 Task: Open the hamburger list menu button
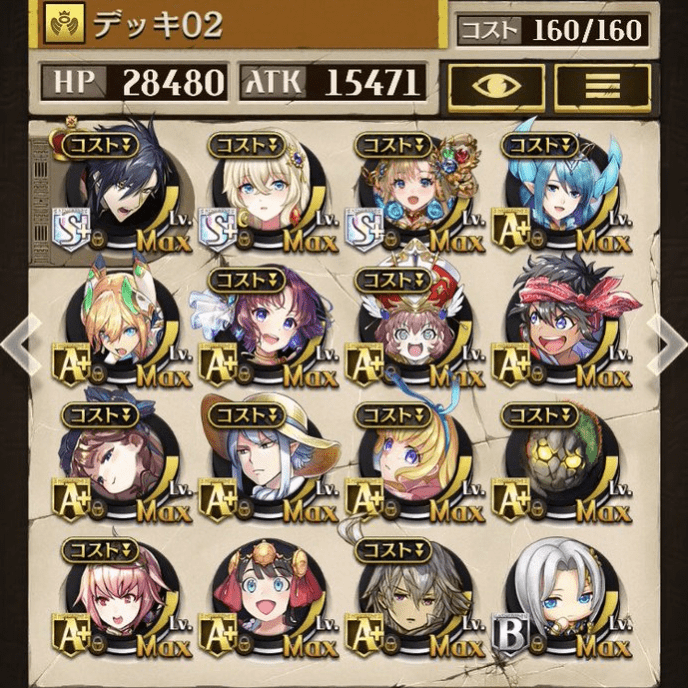[602, 86]
